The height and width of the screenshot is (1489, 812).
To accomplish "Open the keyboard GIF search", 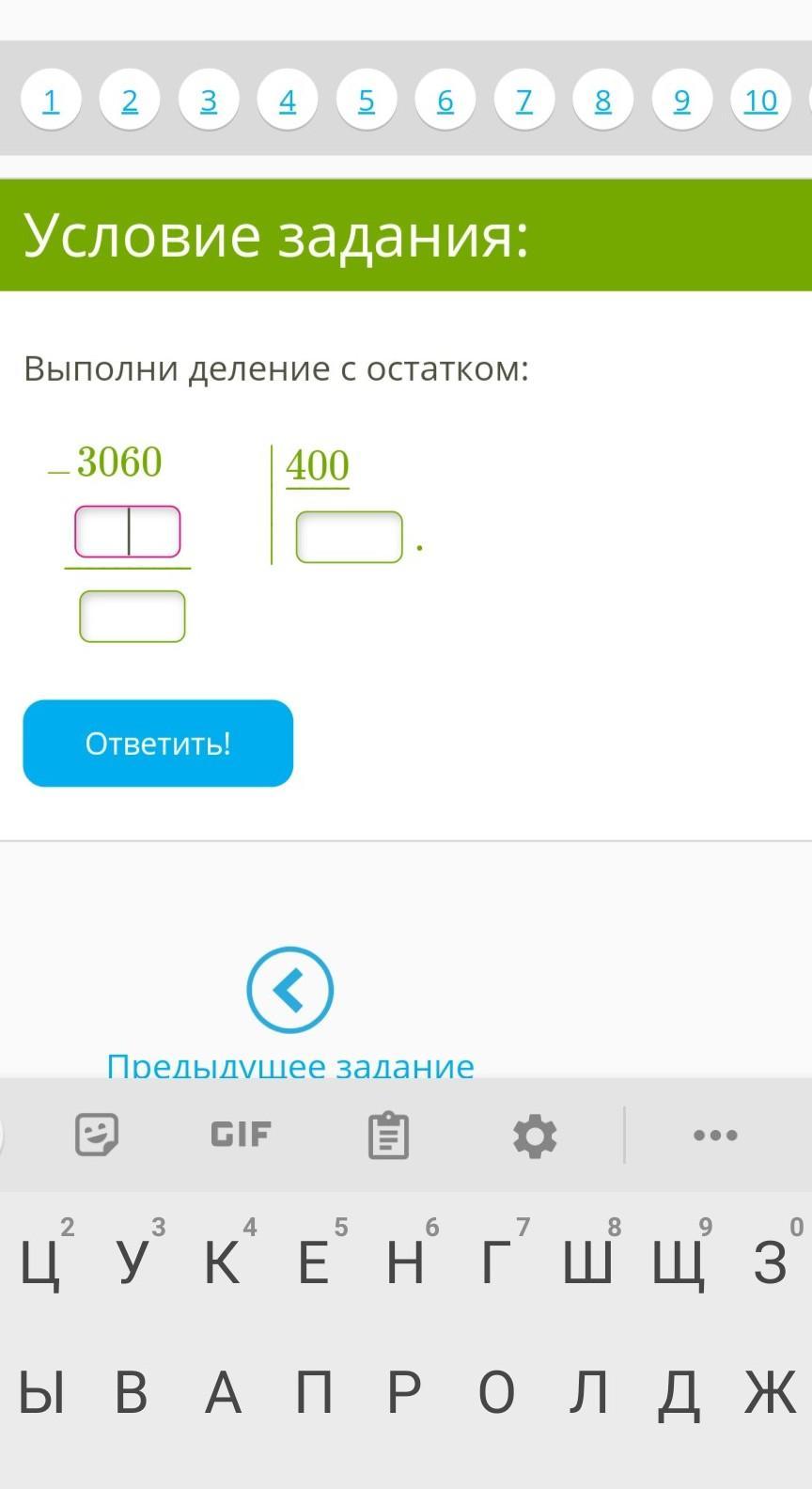I will pyautogui.click(x=241, y=1135).
